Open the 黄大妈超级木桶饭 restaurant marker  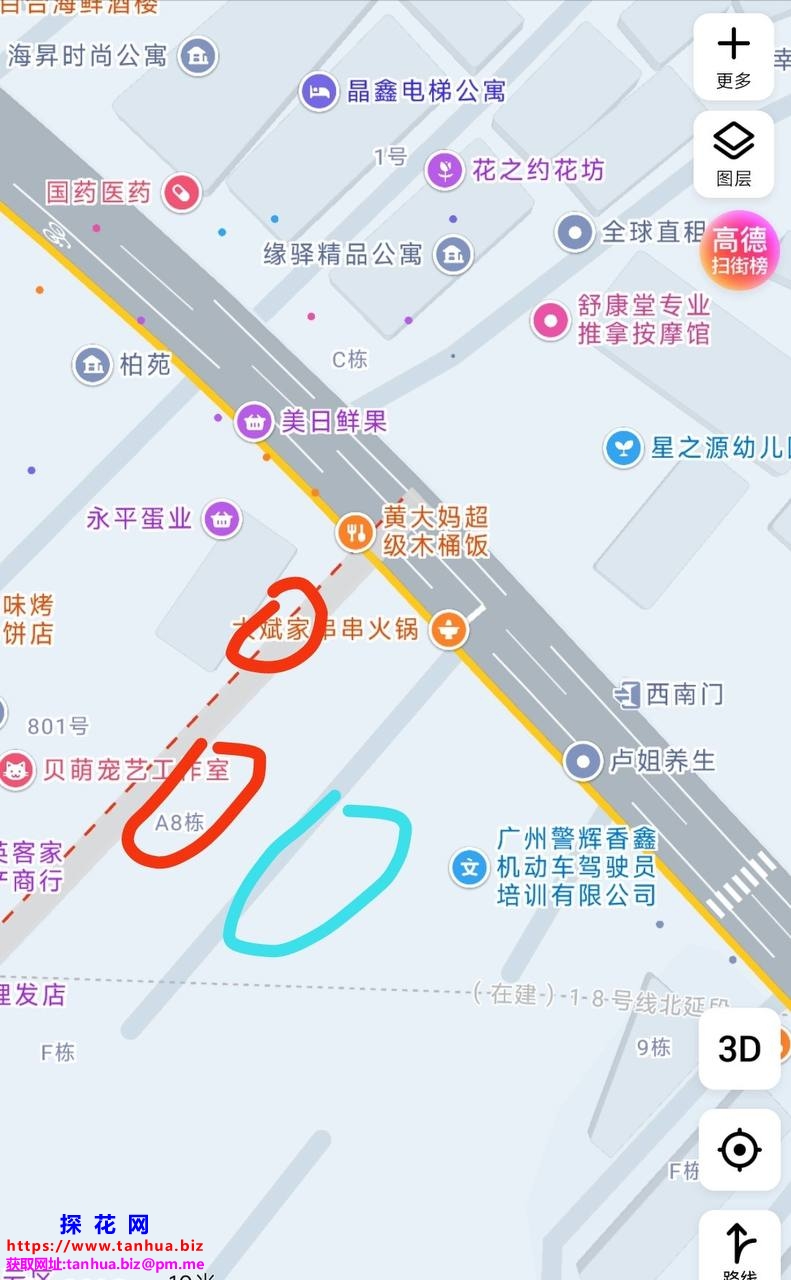355,531
